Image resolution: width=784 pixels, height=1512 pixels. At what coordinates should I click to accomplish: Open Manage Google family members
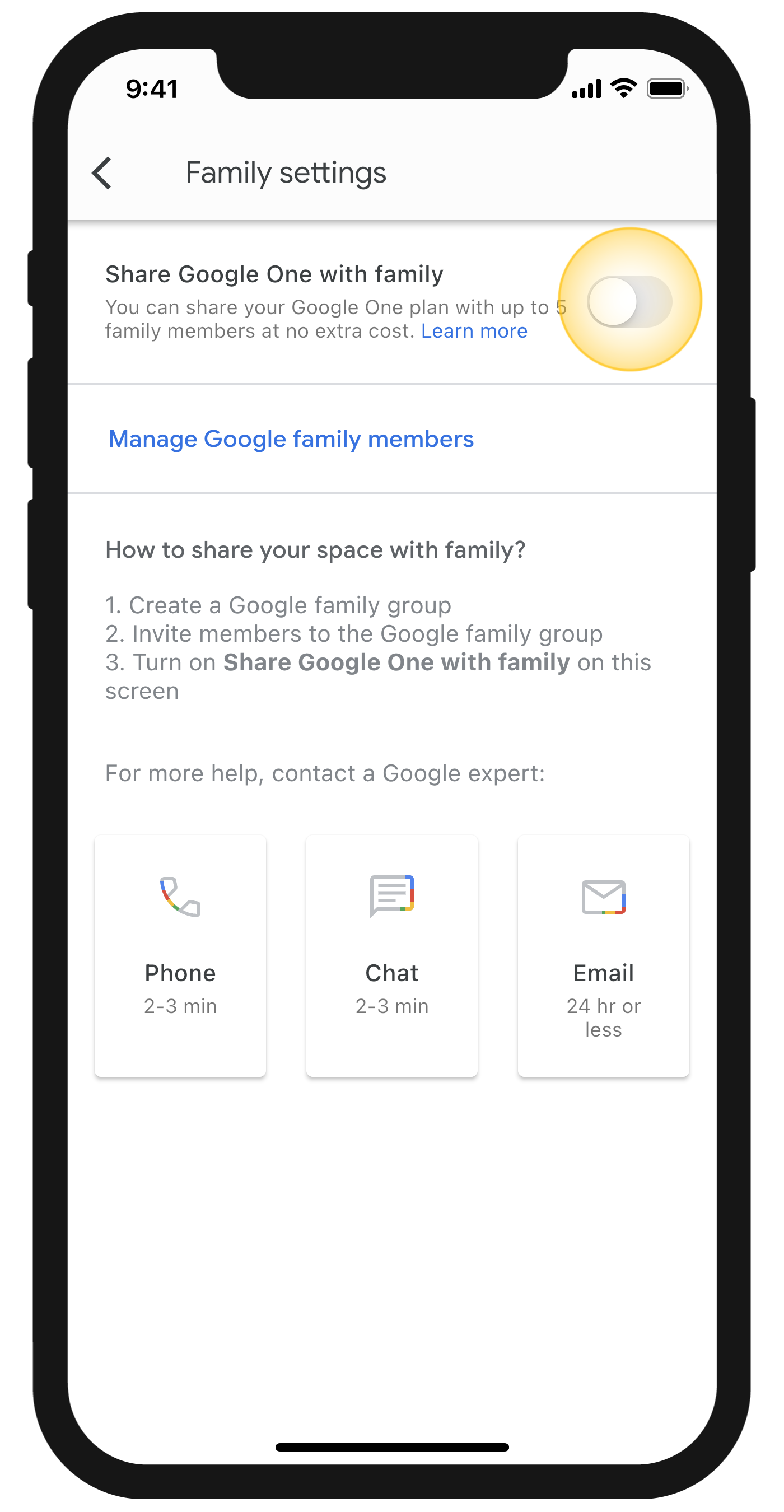[291, 439]
